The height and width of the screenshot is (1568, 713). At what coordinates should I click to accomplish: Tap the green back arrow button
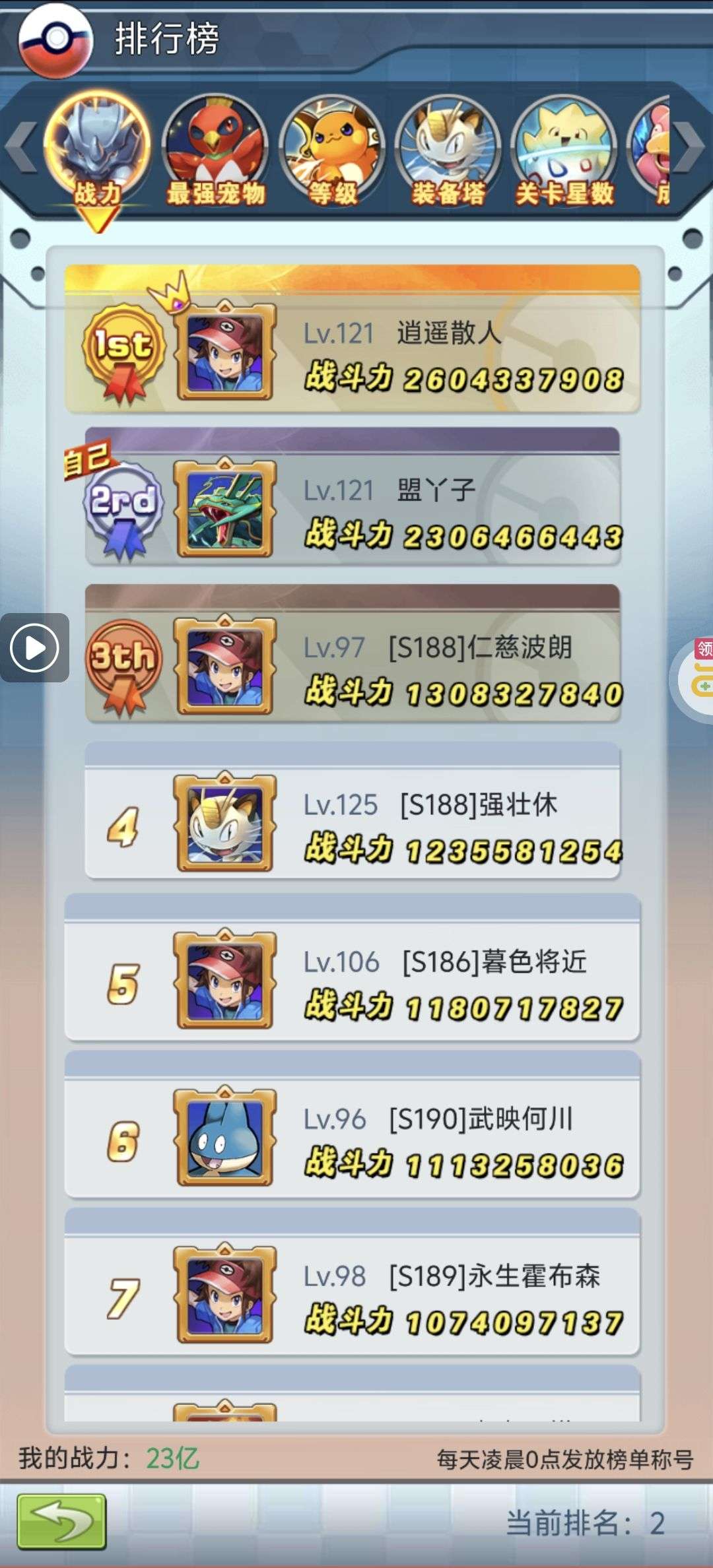point(61,1522)
